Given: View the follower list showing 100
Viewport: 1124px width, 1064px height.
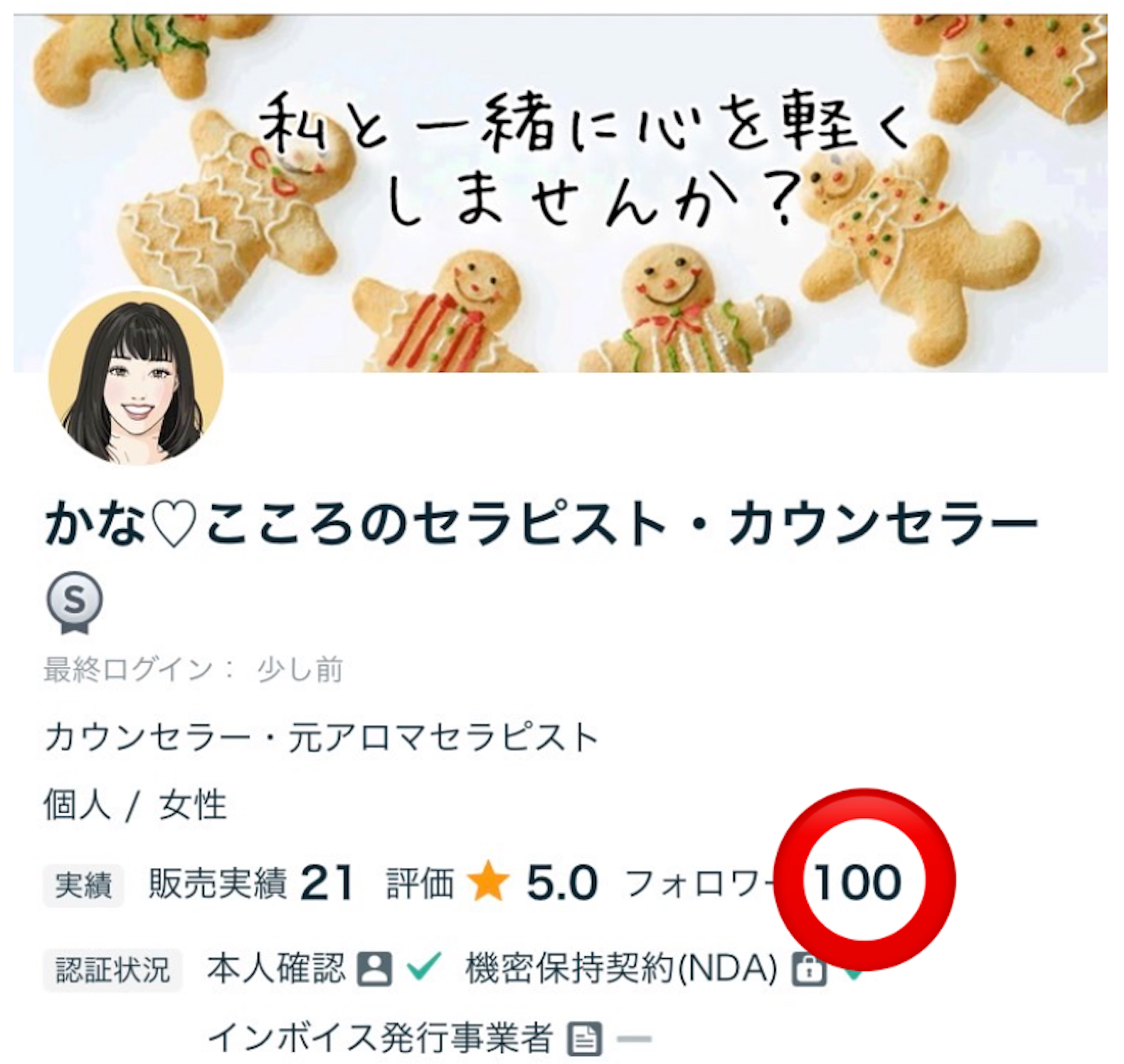Looking at the screenshot, I should pos(856,882).
